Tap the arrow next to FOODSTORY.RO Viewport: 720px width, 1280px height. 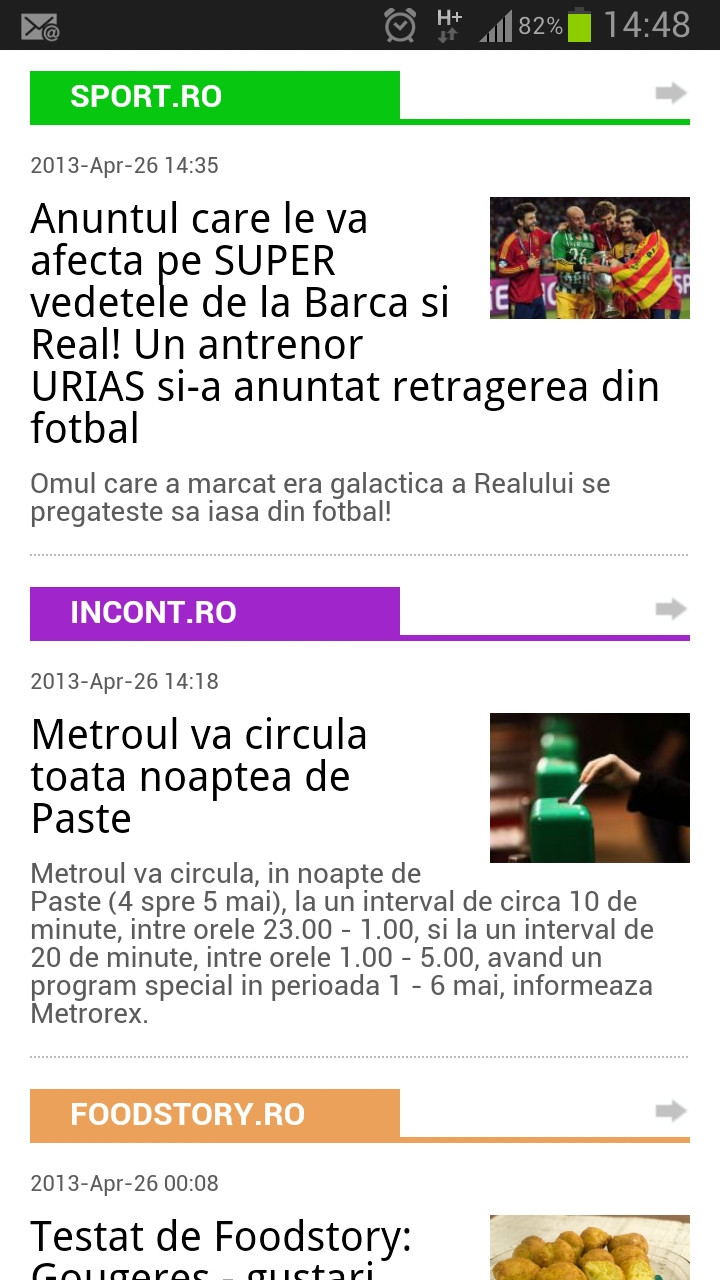click(671, 1111)
